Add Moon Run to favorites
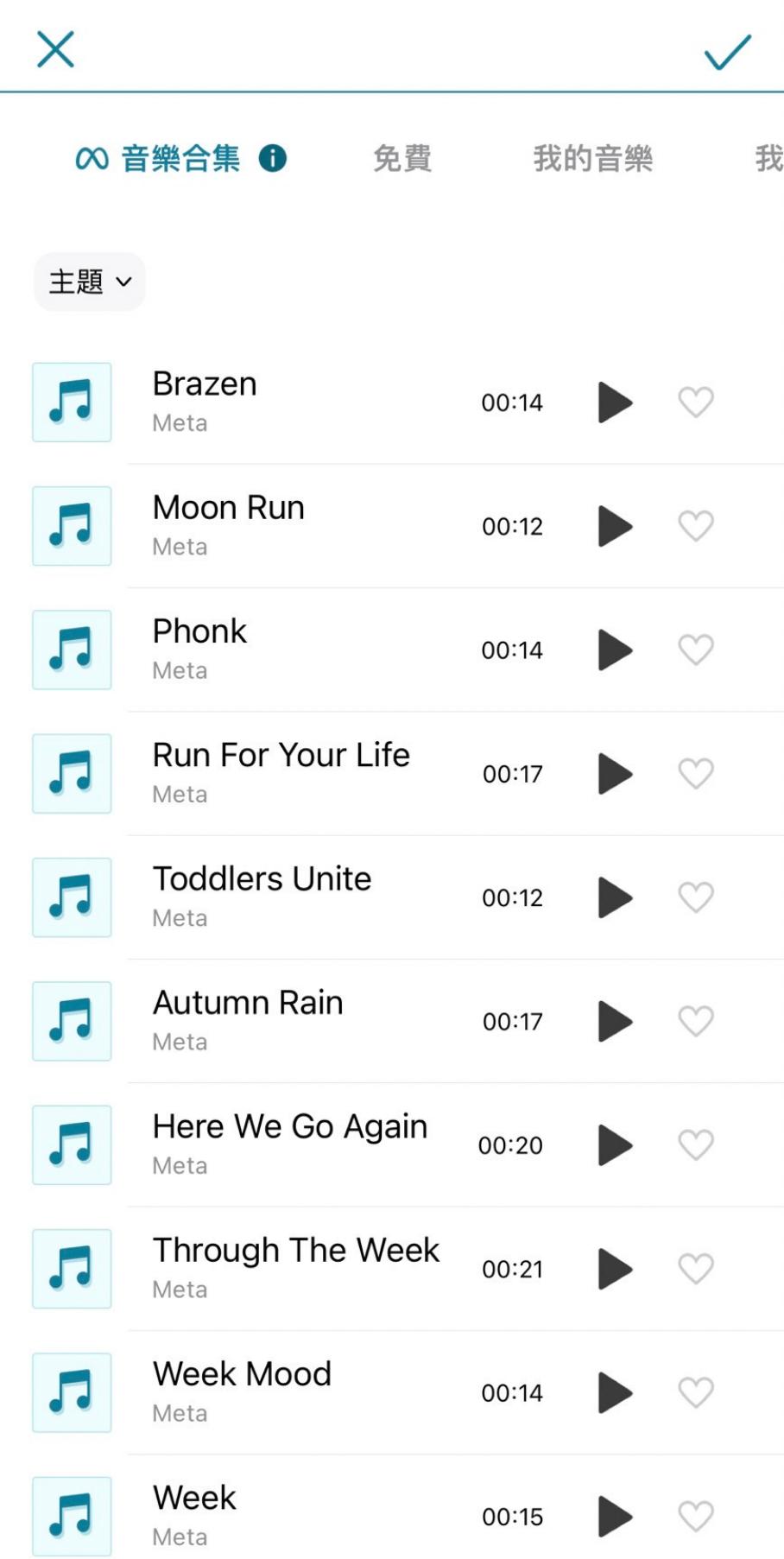 [x=695, y=525]
